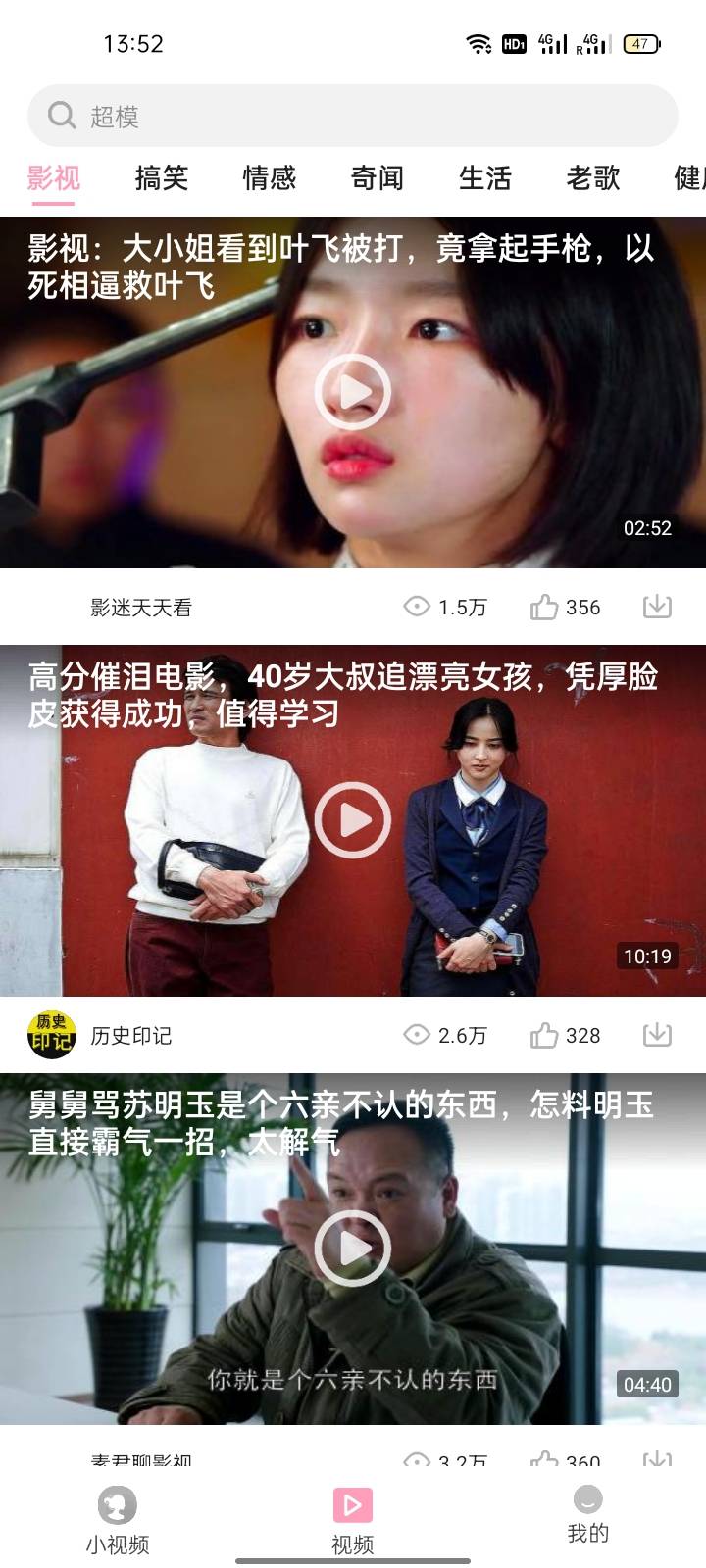Viewport: 706px width, 1568px height.
Task: Play the 高分催泪电影 video
Action: 353,820
